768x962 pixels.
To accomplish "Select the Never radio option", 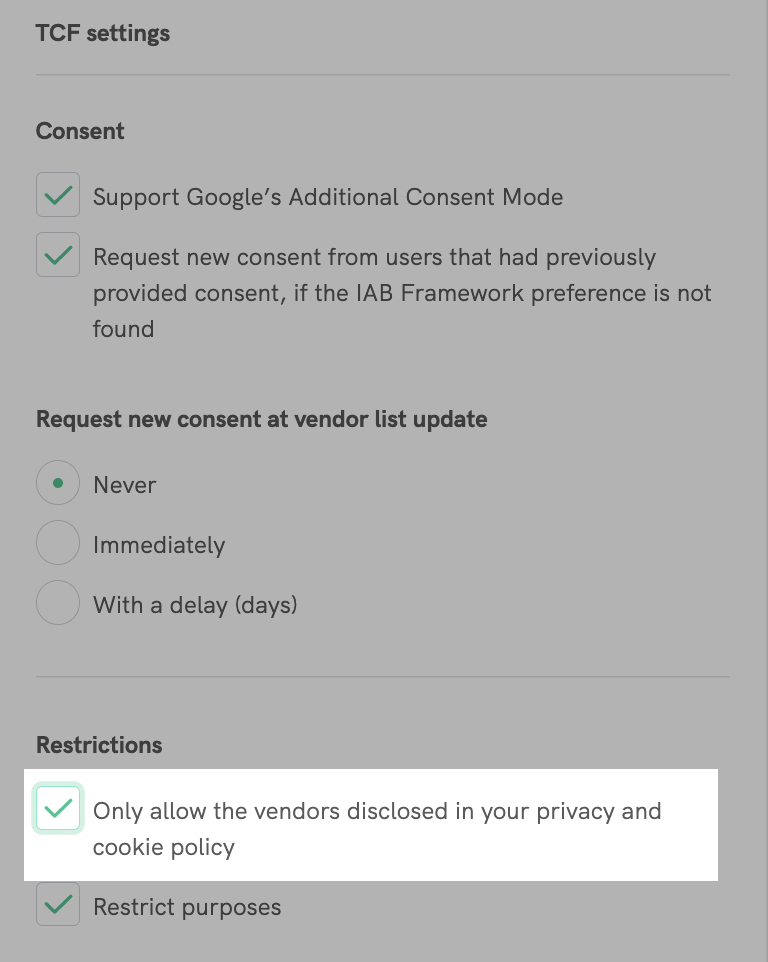I will click(58, 484).
